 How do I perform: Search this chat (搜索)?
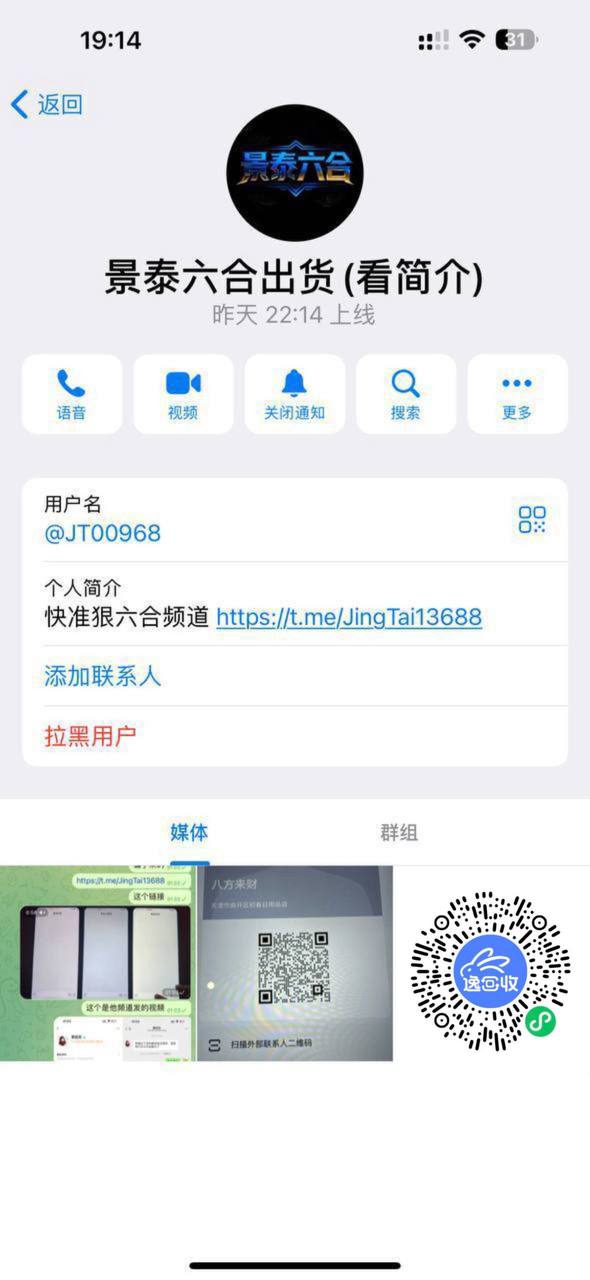(x=406, y=394)
